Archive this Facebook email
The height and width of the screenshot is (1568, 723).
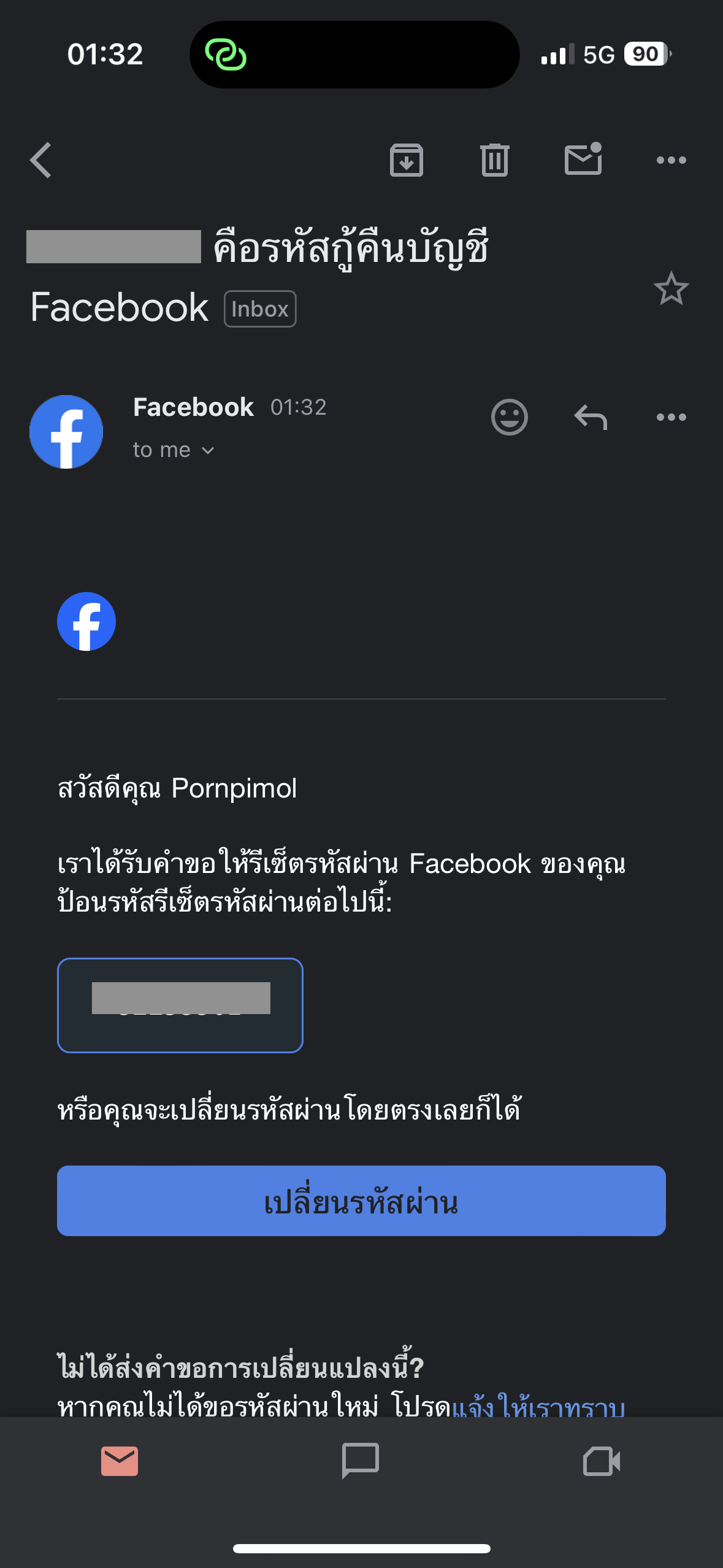[407, 161]
